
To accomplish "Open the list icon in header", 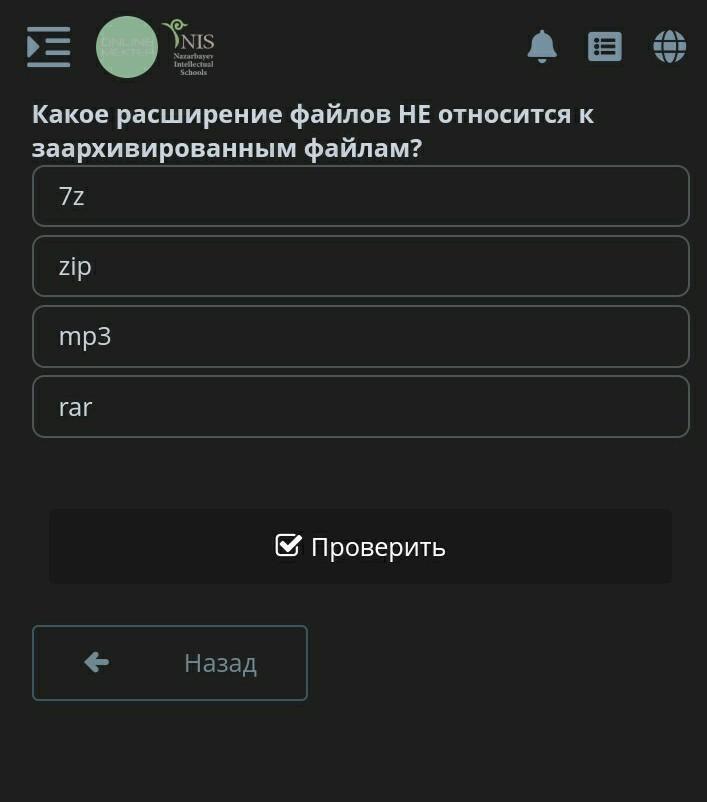I will [605, 46].
